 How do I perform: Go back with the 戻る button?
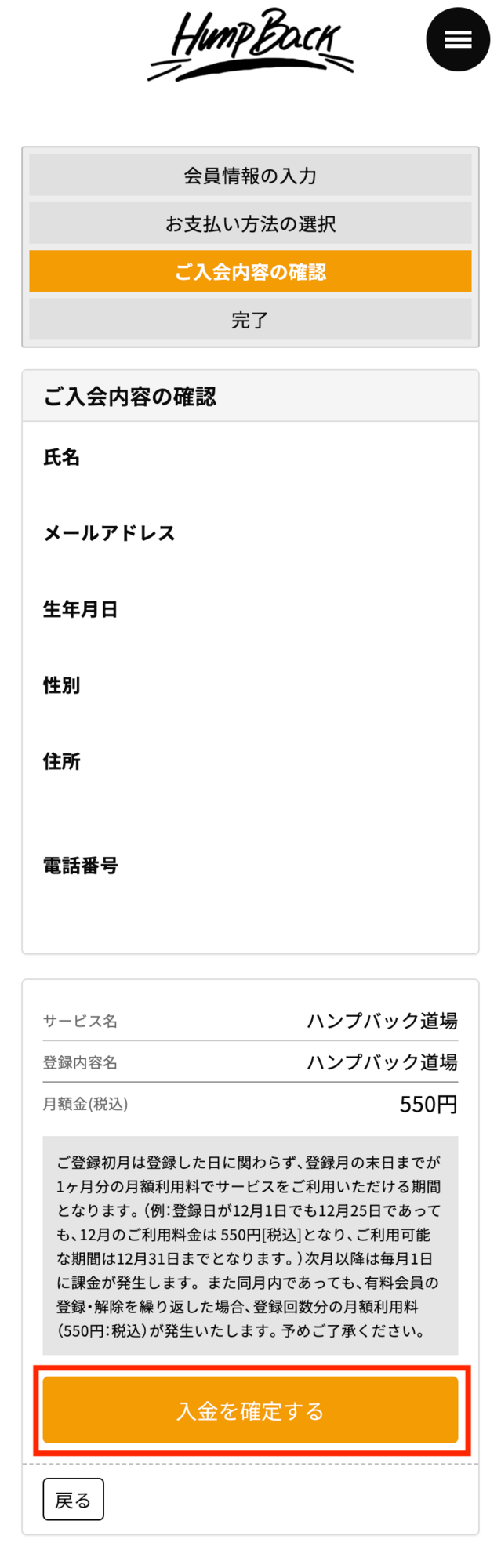73,1500
